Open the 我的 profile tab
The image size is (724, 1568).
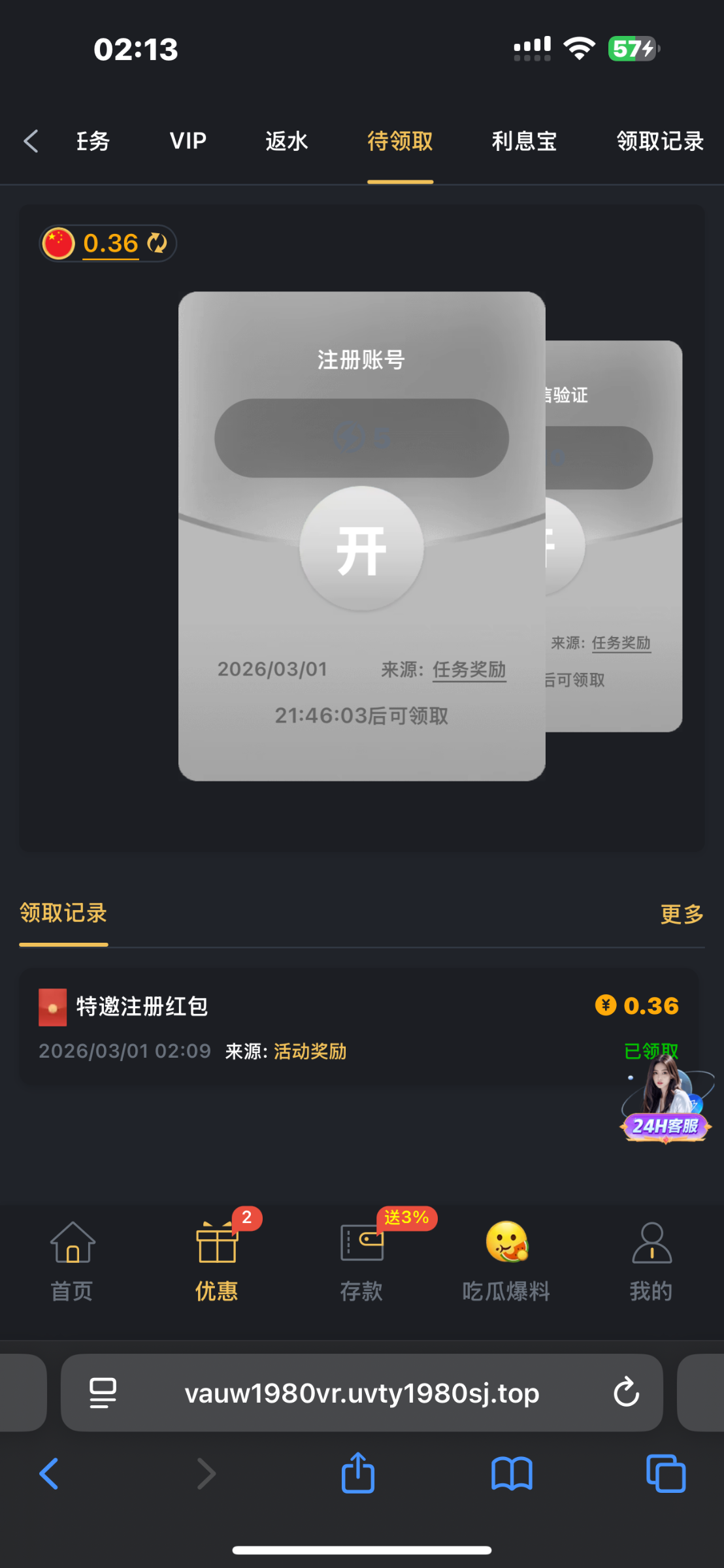(651, 1261)
